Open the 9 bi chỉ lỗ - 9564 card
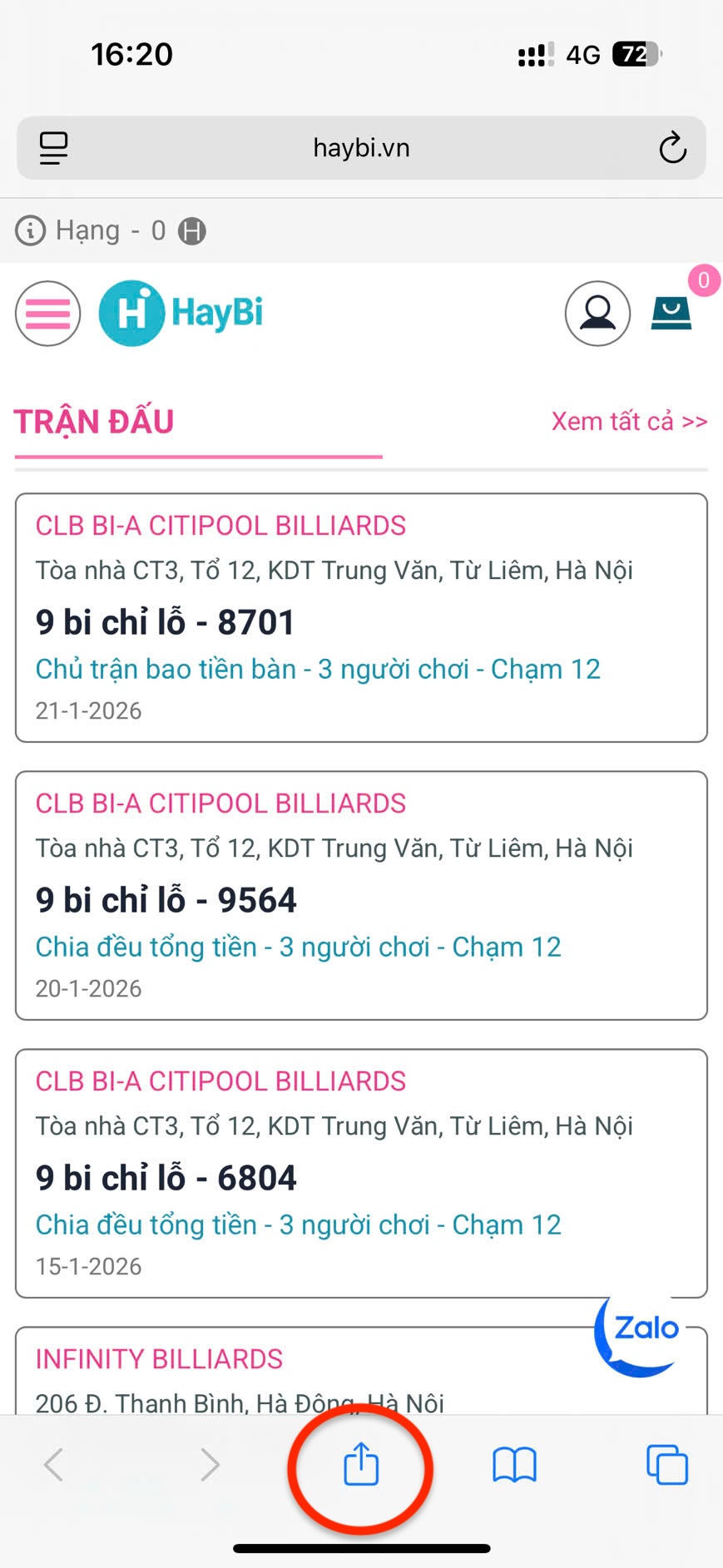 pos(359,894)
